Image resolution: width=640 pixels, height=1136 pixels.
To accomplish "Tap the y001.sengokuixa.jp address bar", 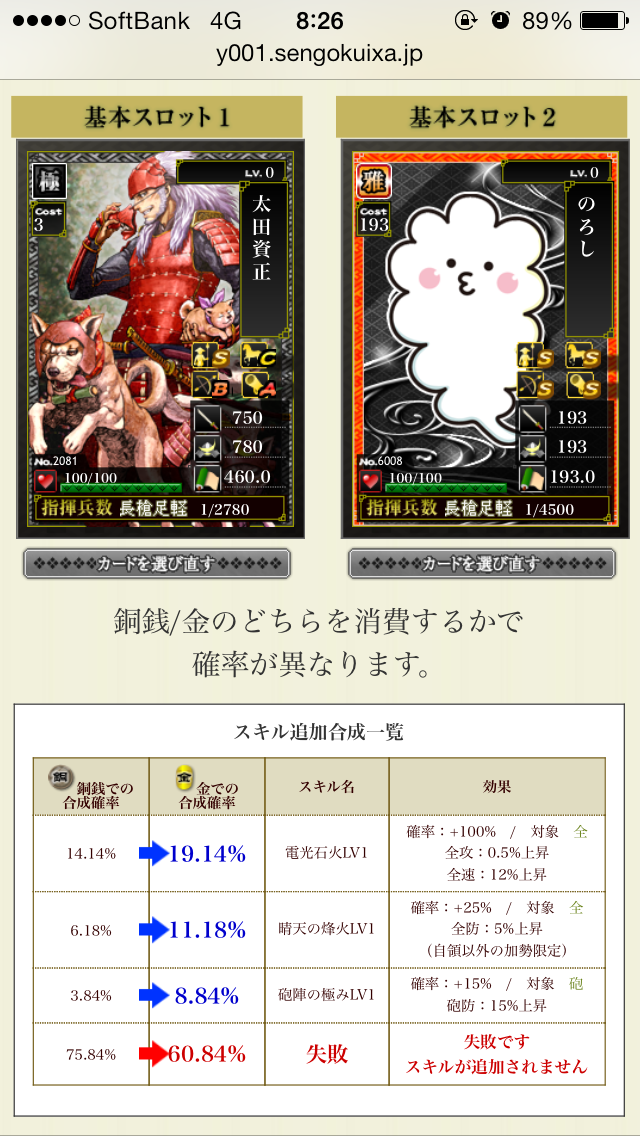I will (x=320, y=54).
